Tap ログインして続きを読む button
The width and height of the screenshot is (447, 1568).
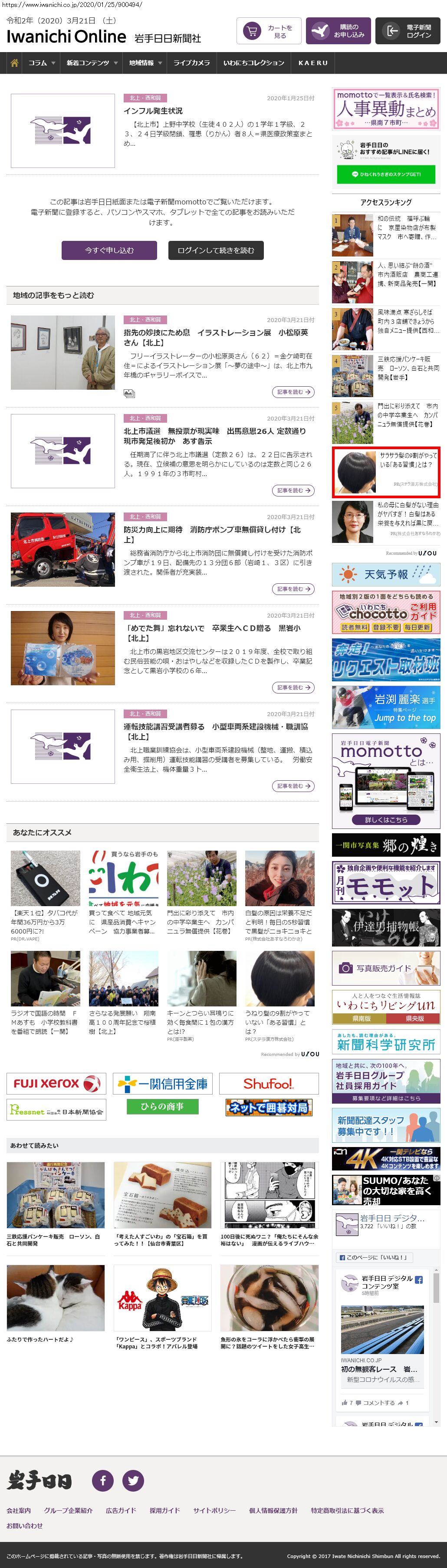[x=216, y=250]
